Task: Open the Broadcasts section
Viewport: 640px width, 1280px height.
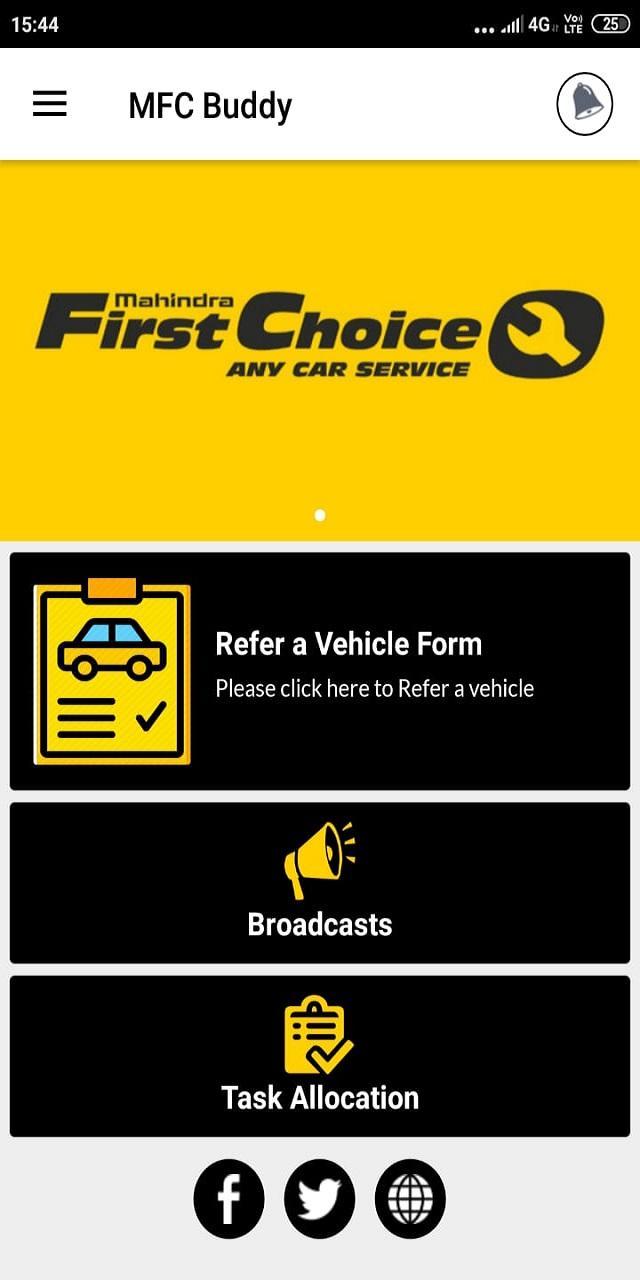Action: [x=320, y=882]
